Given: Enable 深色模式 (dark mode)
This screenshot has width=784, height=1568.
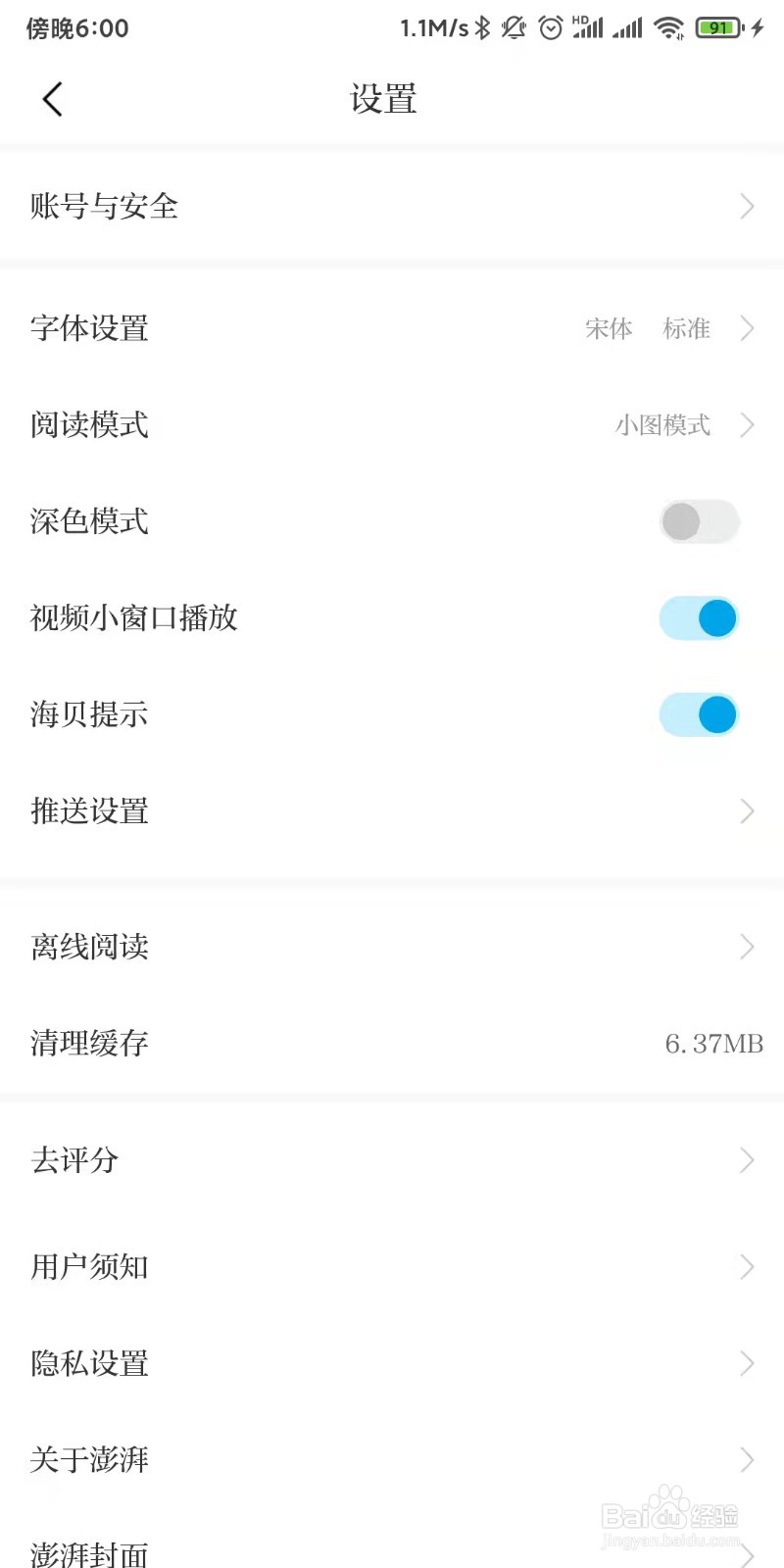Looking at the screenshot, I should pyautogui.click(x=699, y=520).
